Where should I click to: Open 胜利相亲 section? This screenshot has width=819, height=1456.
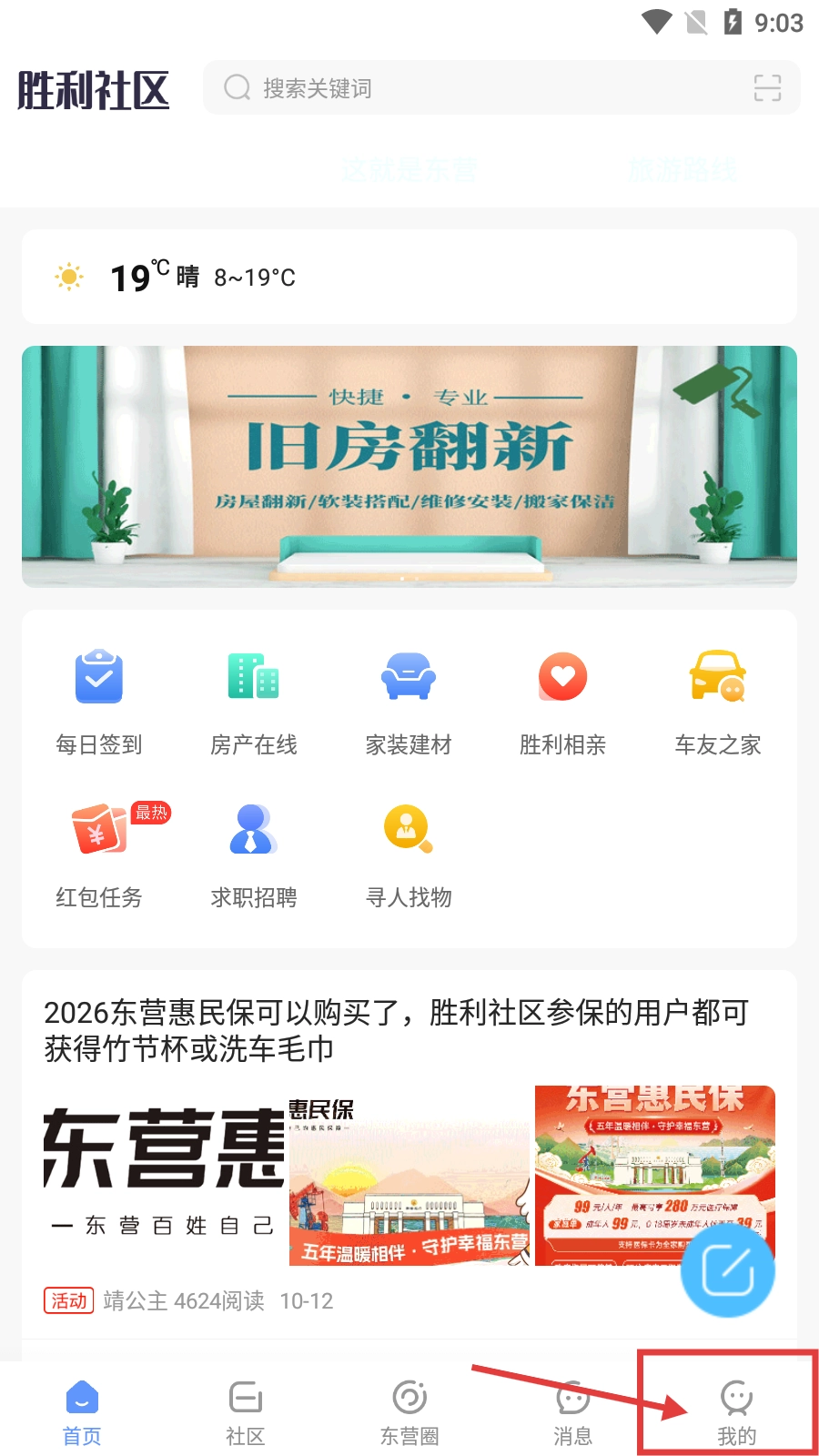[x=562, y=702]
